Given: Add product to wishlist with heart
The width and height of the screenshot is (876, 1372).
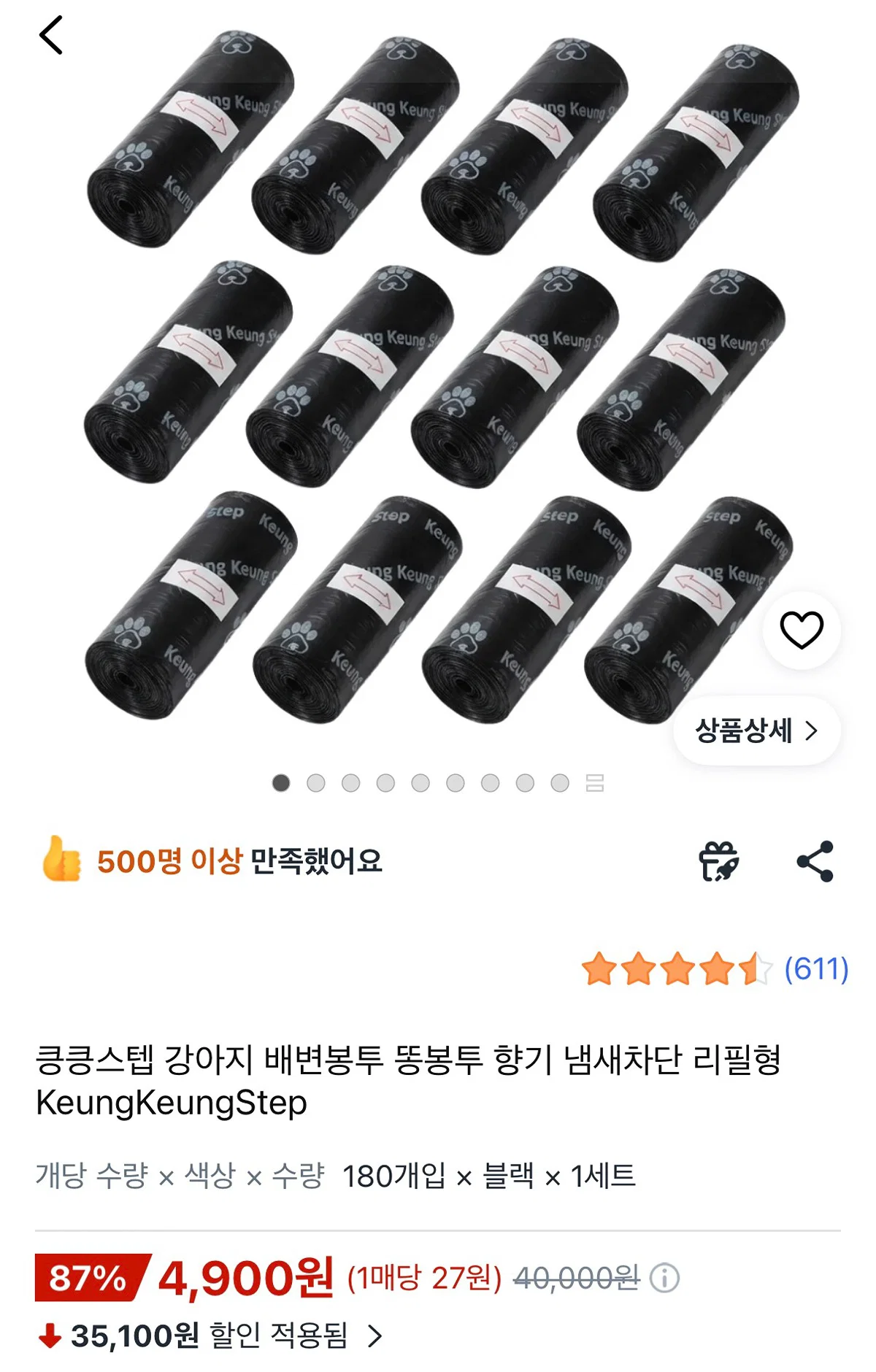Looking at the screenshot, I should click(802, 630).
